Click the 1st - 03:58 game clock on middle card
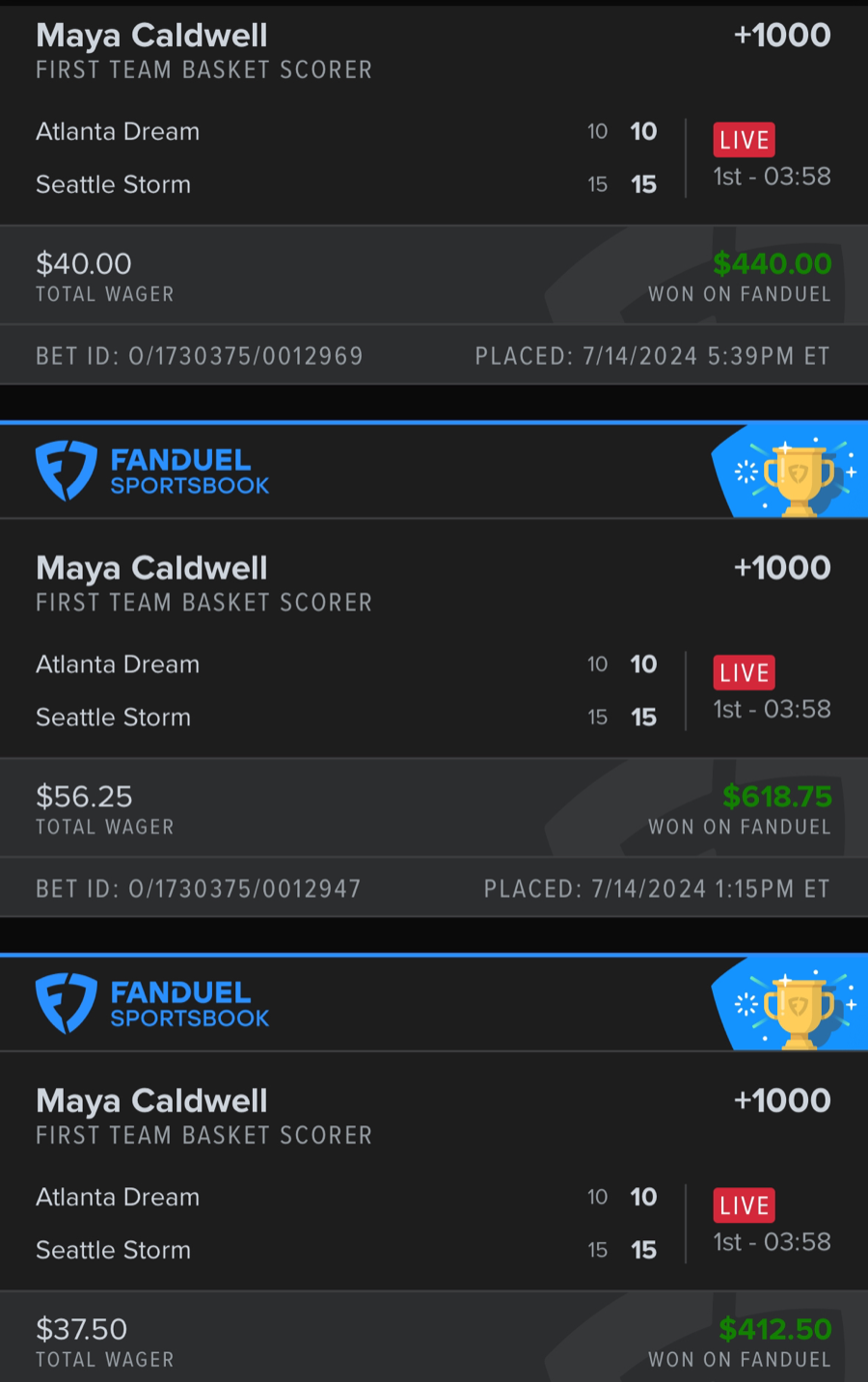The width and height of the screenshot is (868, 1382). [x=771, y=709]
